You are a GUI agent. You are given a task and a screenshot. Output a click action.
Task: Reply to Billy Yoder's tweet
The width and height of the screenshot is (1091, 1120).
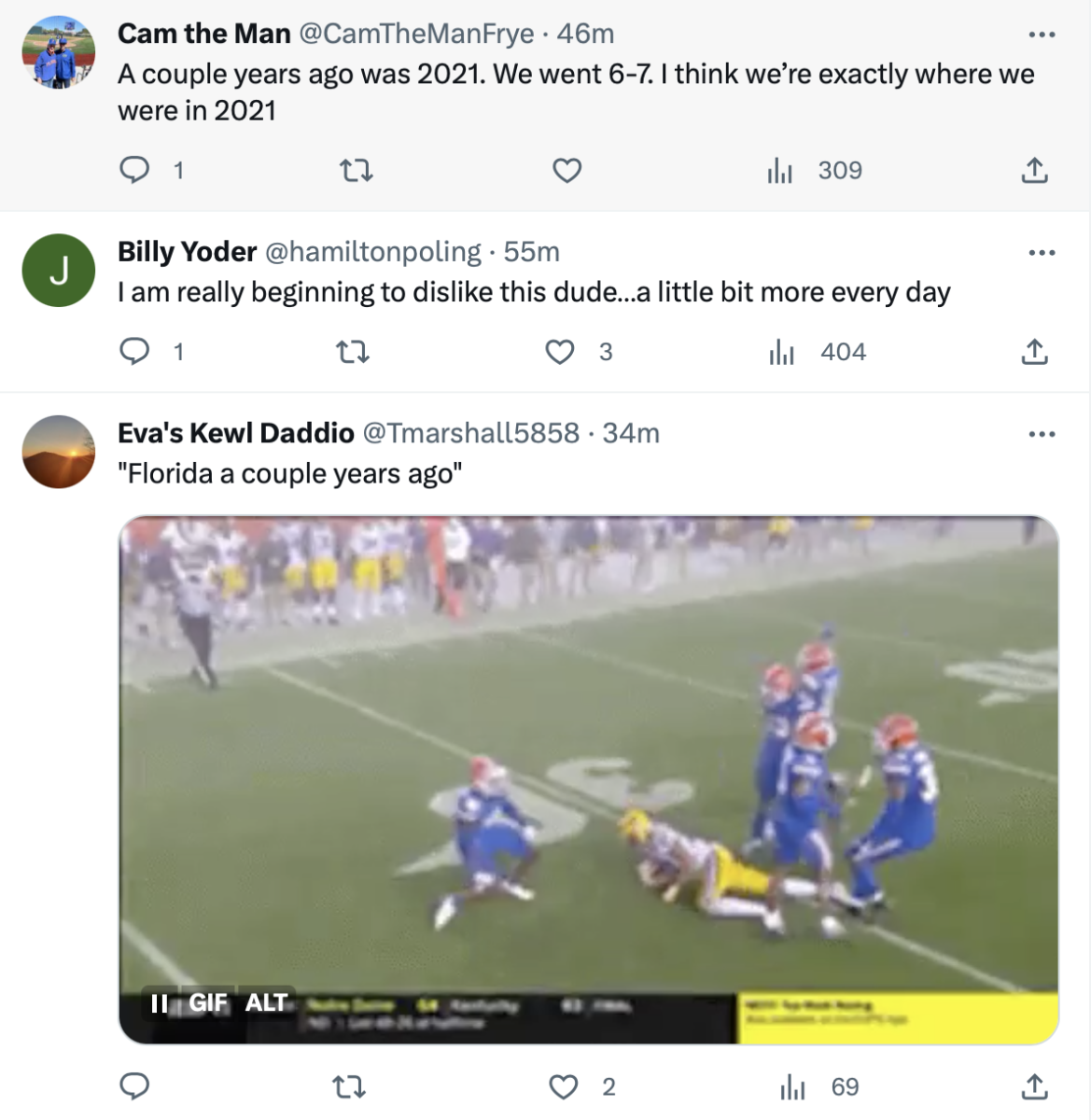135,352
